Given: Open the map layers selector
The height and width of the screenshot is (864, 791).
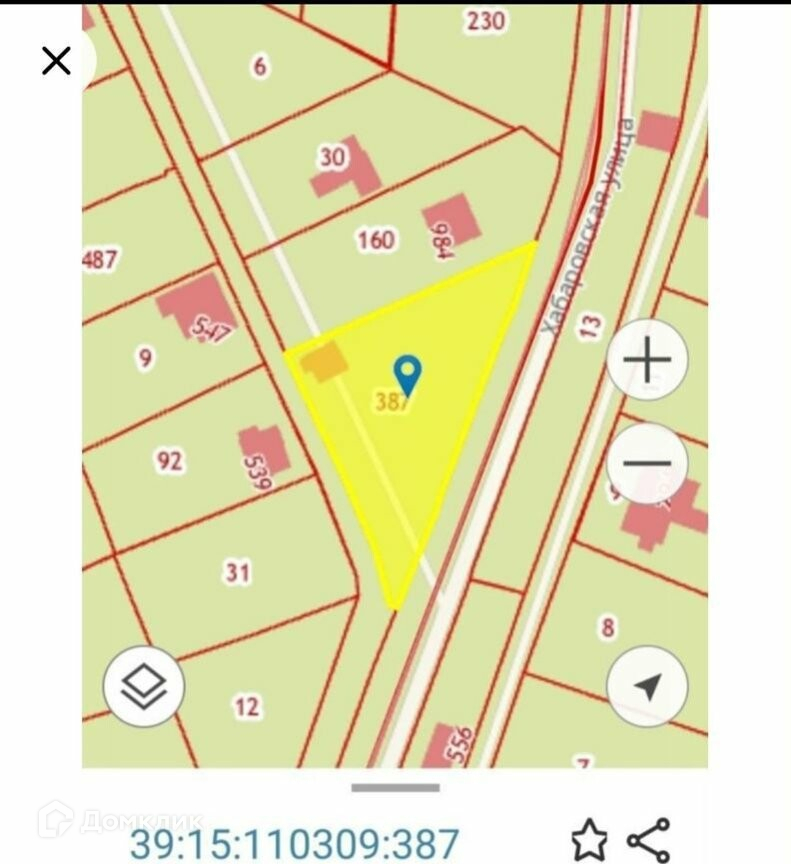Looking at the screenshot, I should (x=144, y=687).
